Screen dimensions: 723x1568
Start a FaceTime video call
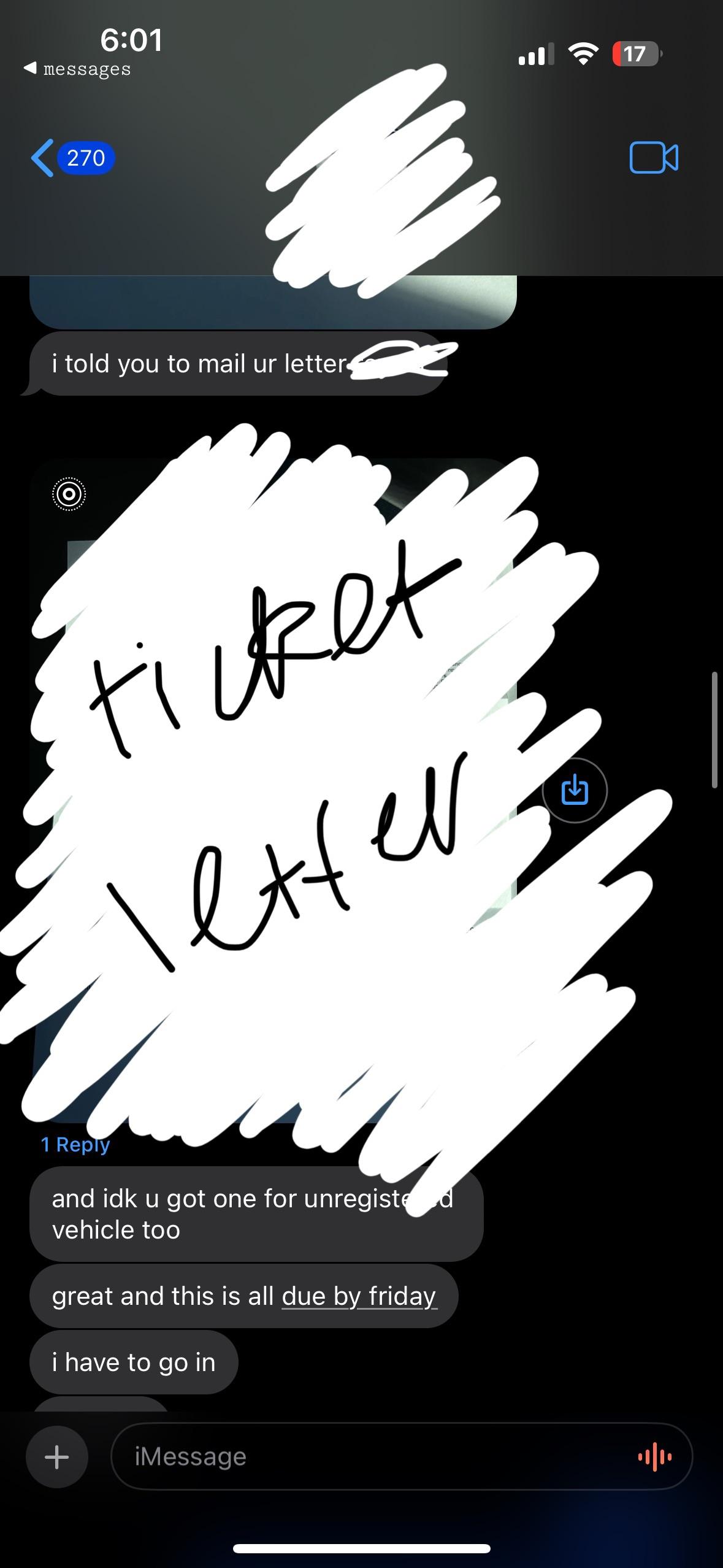coord(654,158)
